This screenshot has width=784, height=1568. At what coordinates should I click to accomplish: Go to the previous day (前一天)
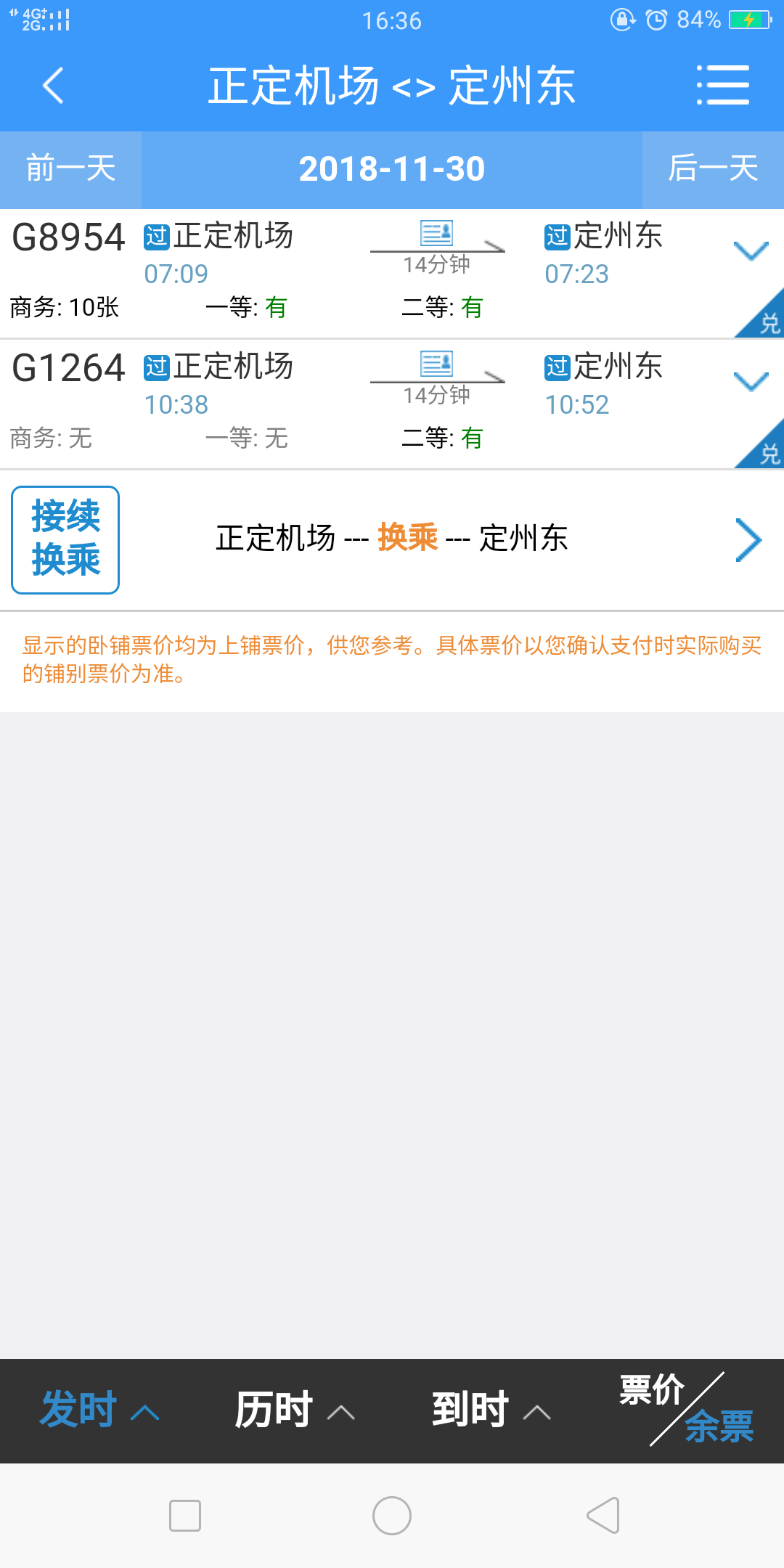(x=70, y=169)
